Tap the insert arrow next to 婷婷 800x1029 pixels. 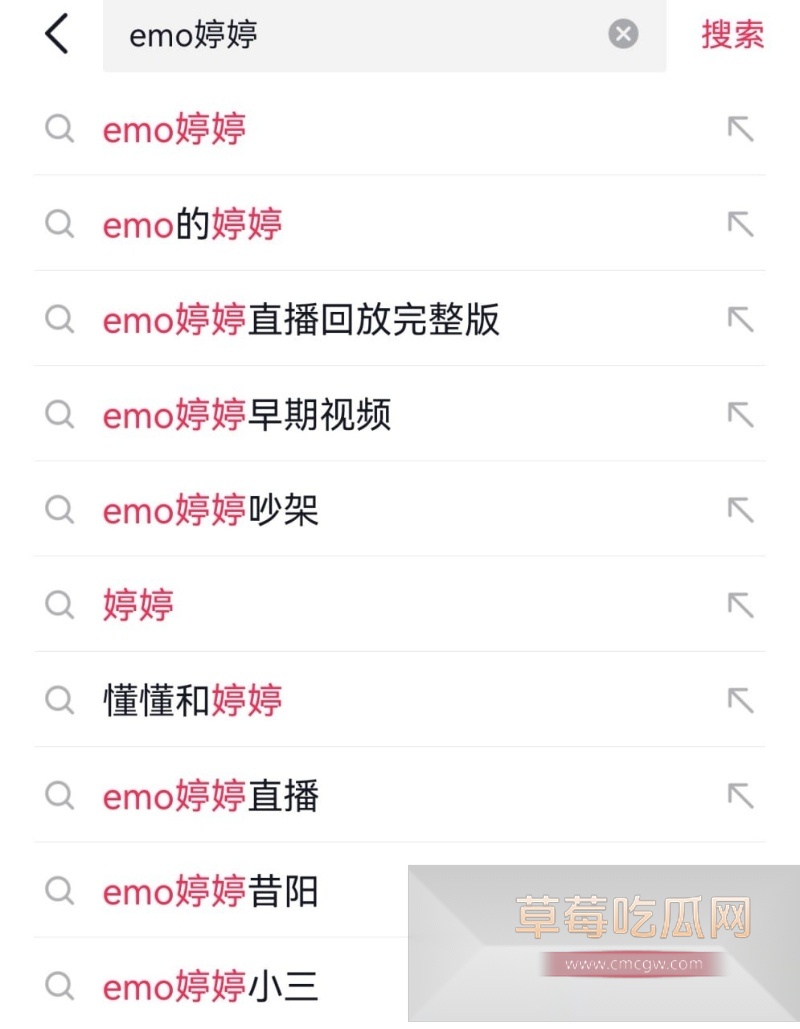(x=740, y=604)
